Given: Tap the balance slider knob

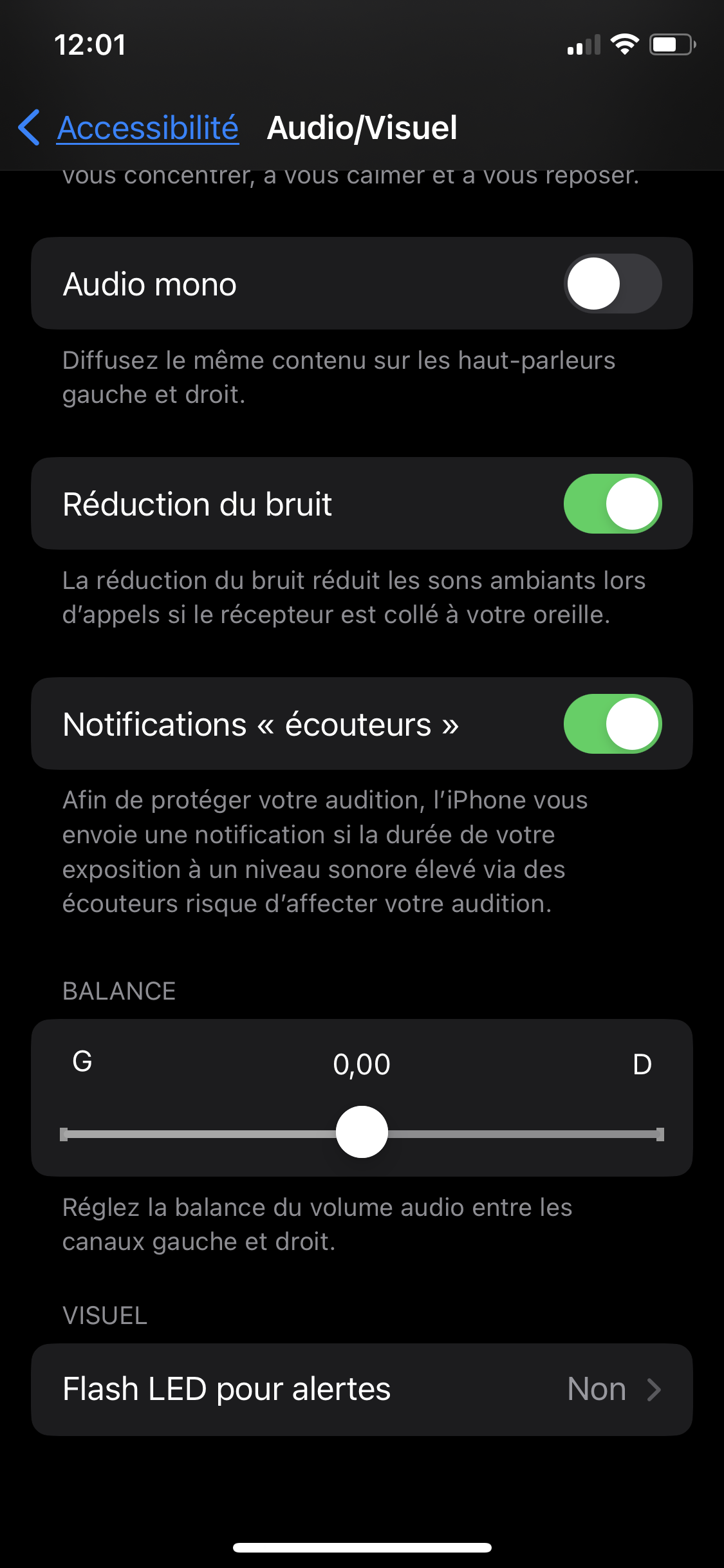Looking at the screenshot, I should click(362, 1132).
